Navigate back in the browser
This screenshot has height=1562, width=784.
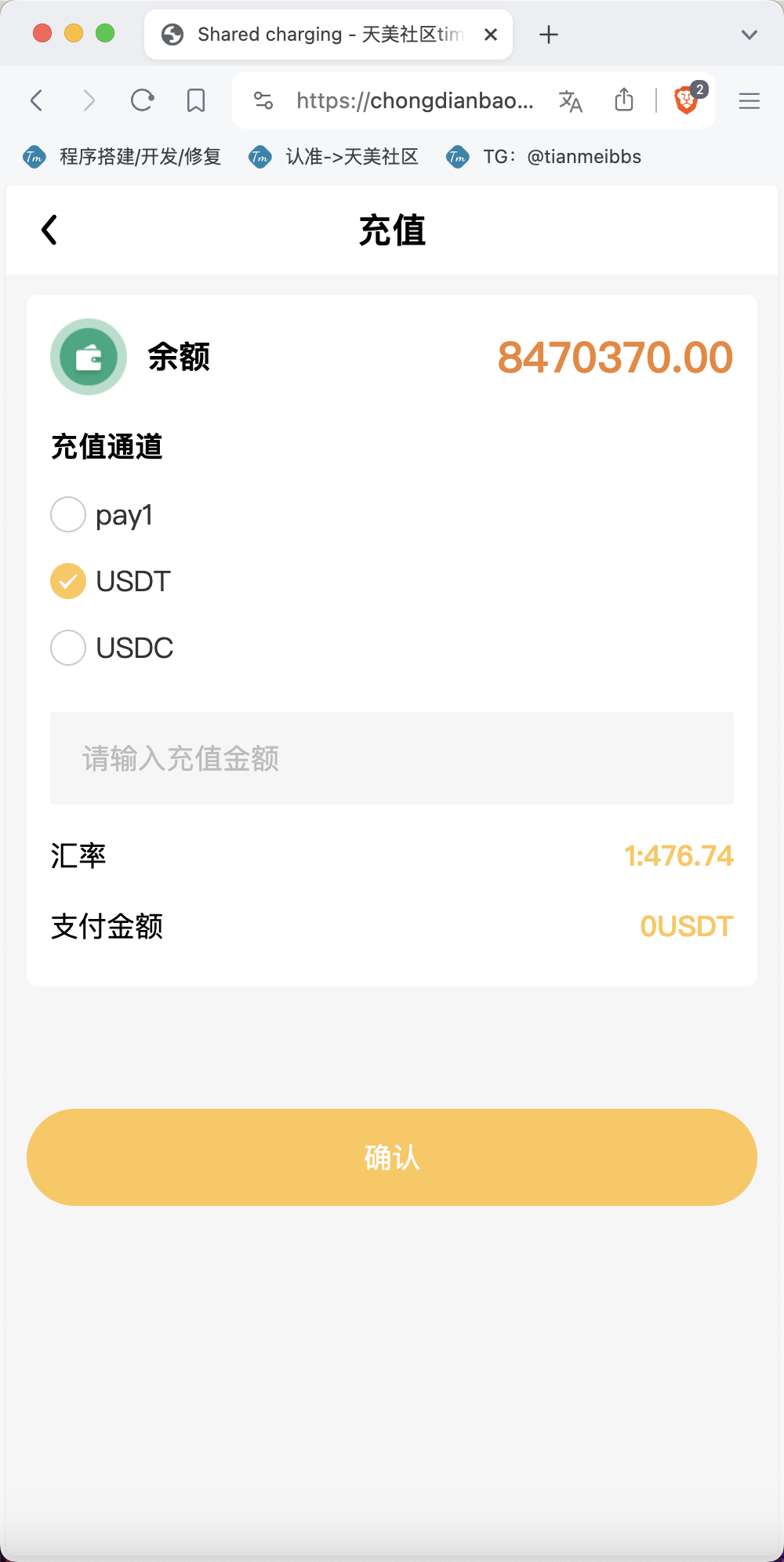click(x=36, y=100)
